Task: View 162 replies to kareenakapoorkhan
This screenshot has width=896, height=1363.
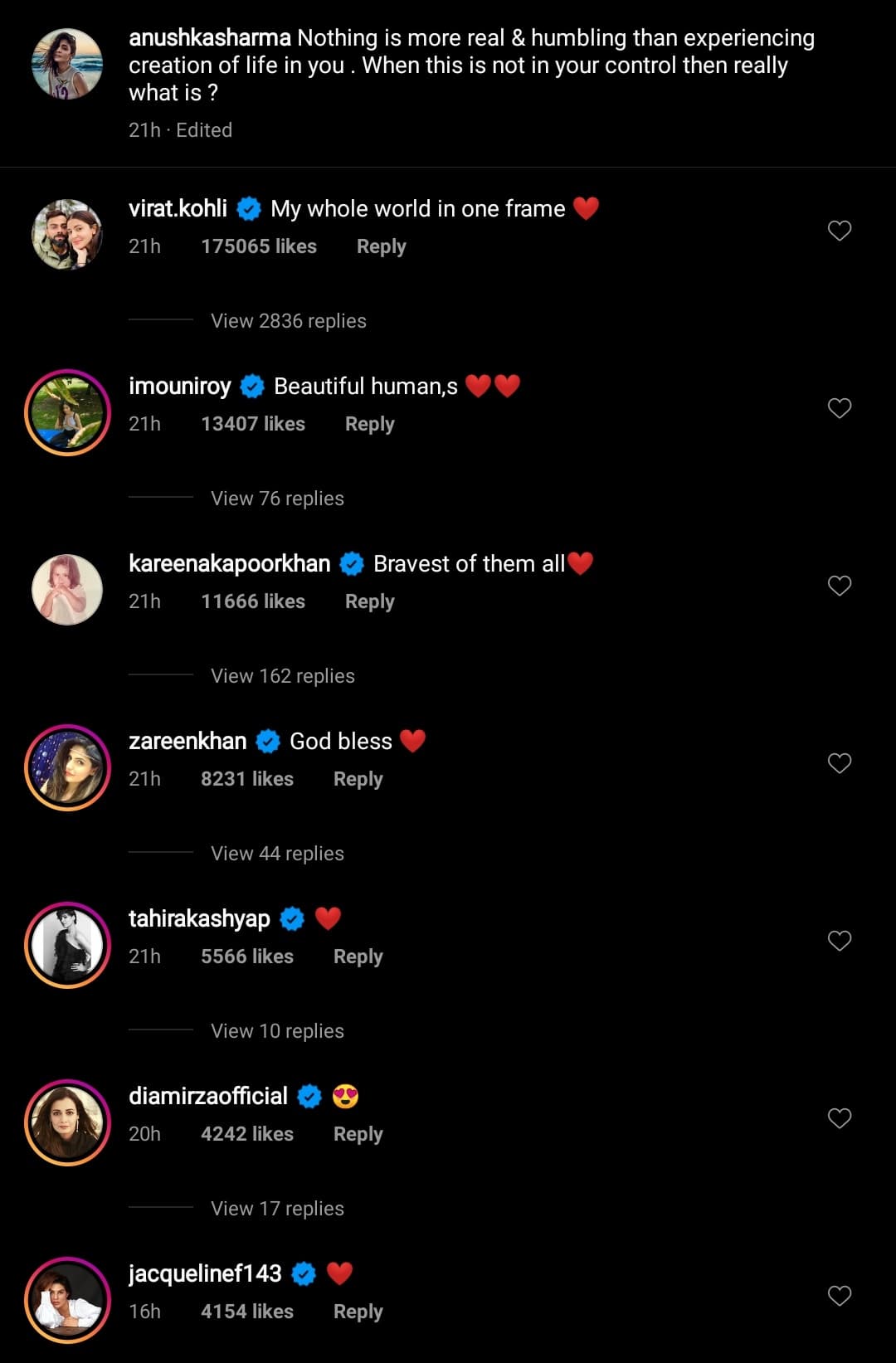Action: click(282, 676)
